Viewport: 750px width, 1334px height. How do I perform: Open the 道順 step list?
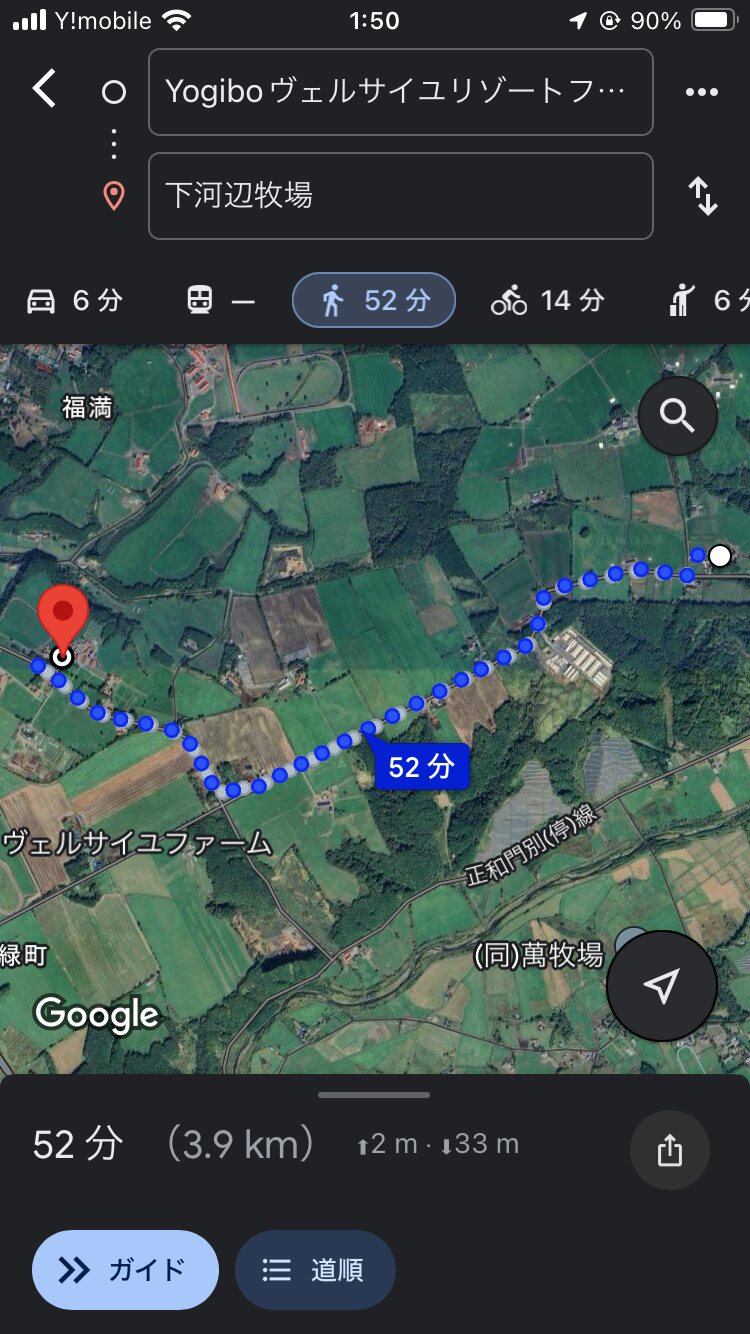[315, 1270]
